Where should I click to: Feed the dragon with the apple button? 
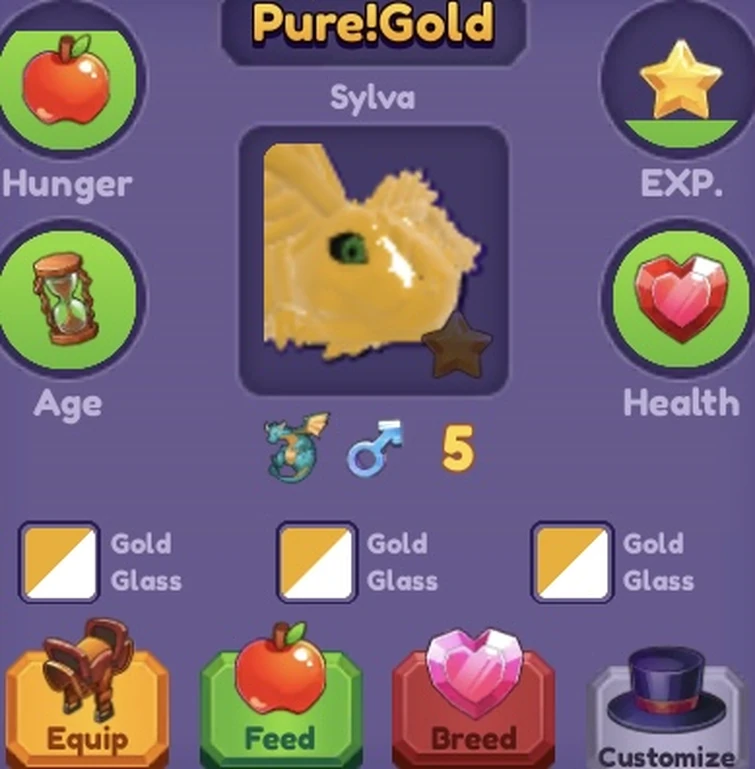pyautogui.click(x=281, y=702)
